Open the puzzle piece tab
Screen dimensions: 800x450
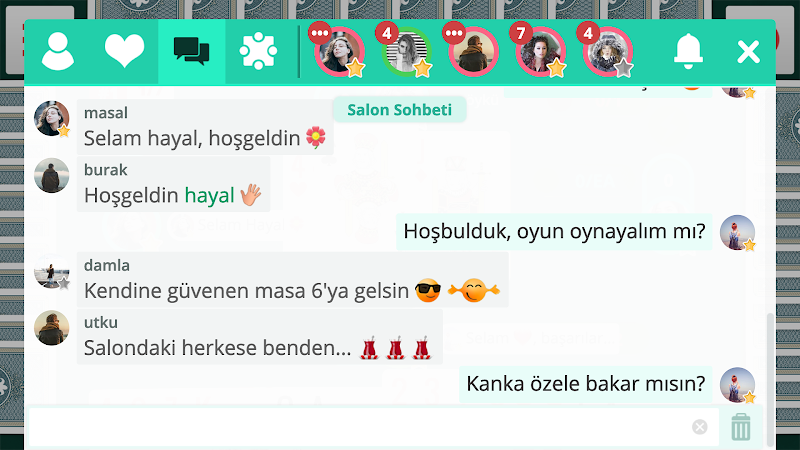pyautogui.click(x=258, y=51)
